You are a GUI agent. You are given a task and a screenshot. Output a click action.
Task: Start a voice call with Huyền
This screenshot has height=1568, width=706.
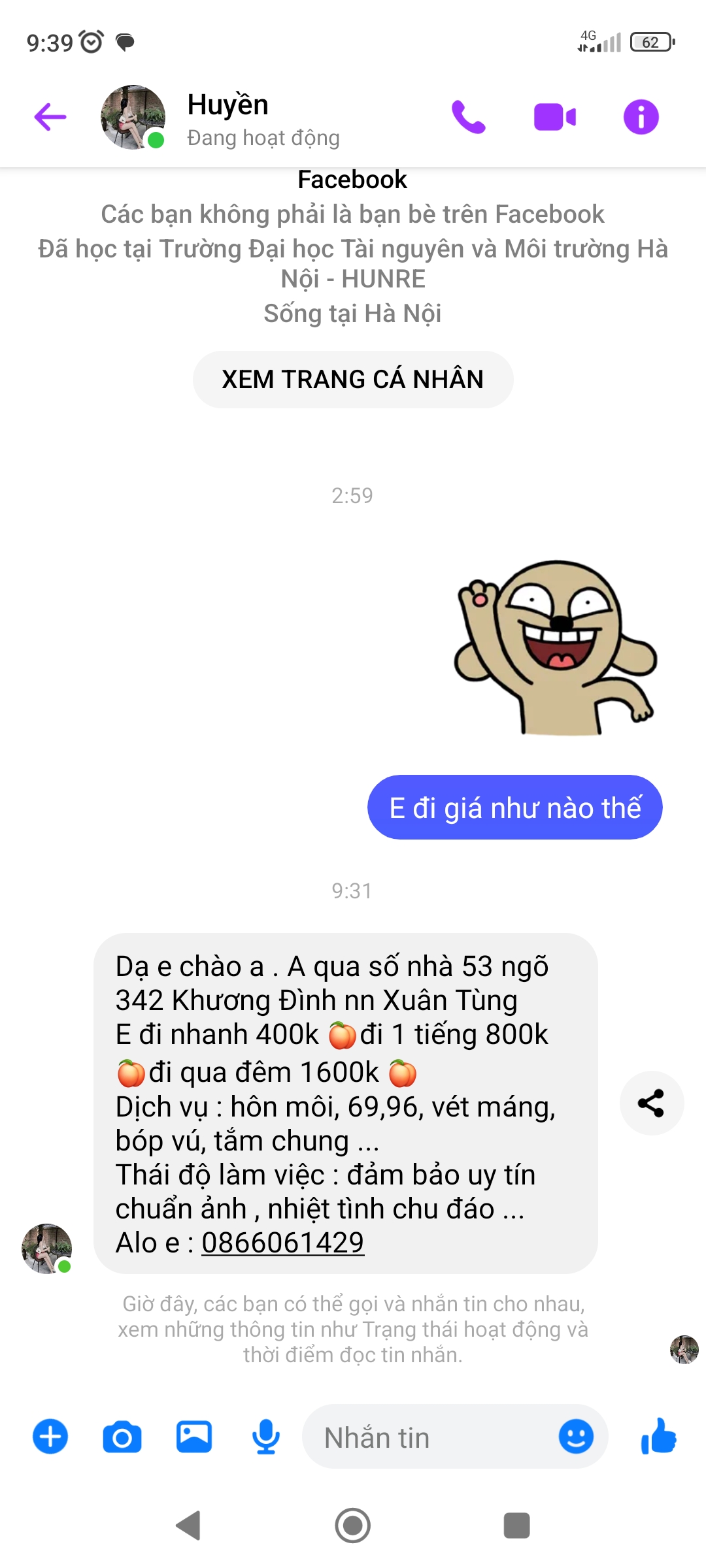coord(468,118)
